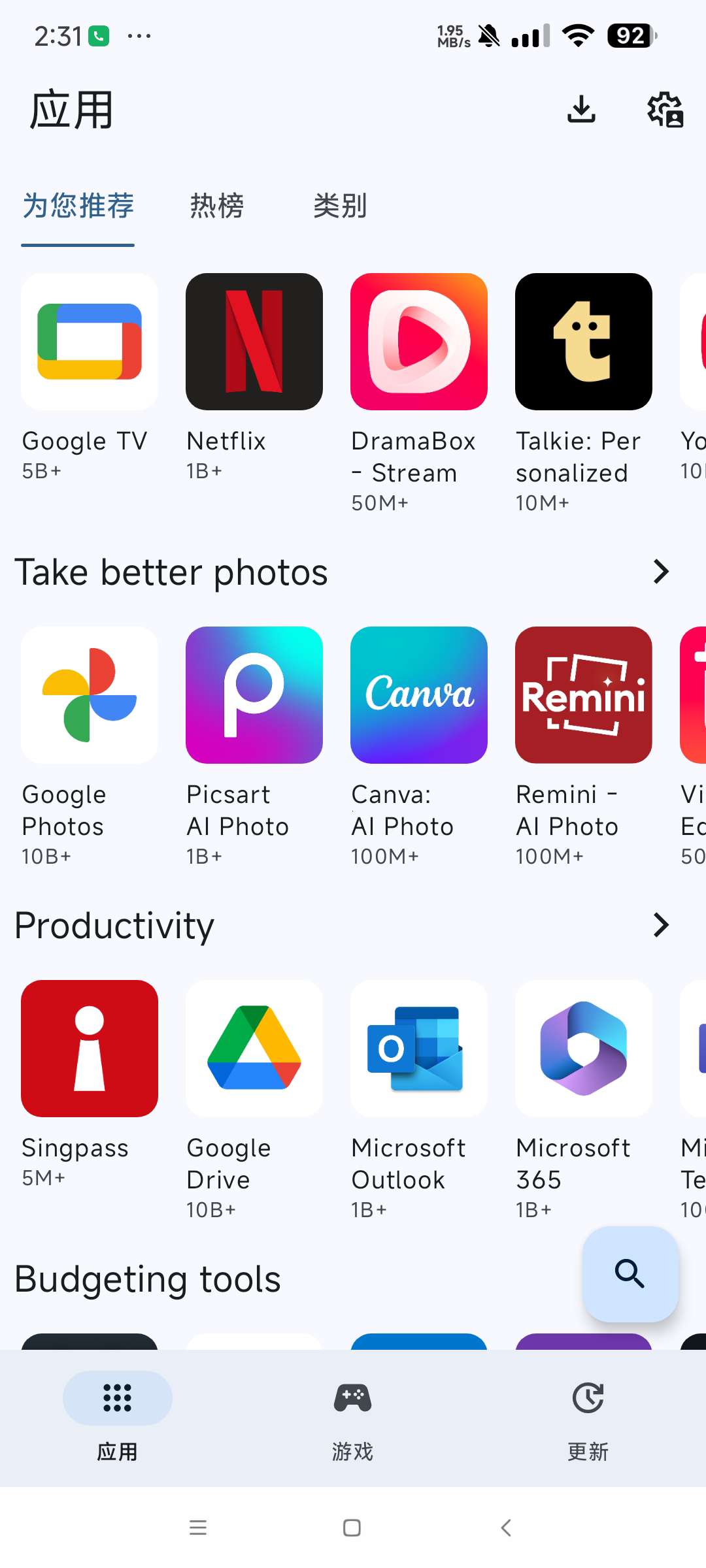Image resolution: width=706 pixels, height=1568 pixels.
Task: Open the settings gear icon
Action: (665, 109)
